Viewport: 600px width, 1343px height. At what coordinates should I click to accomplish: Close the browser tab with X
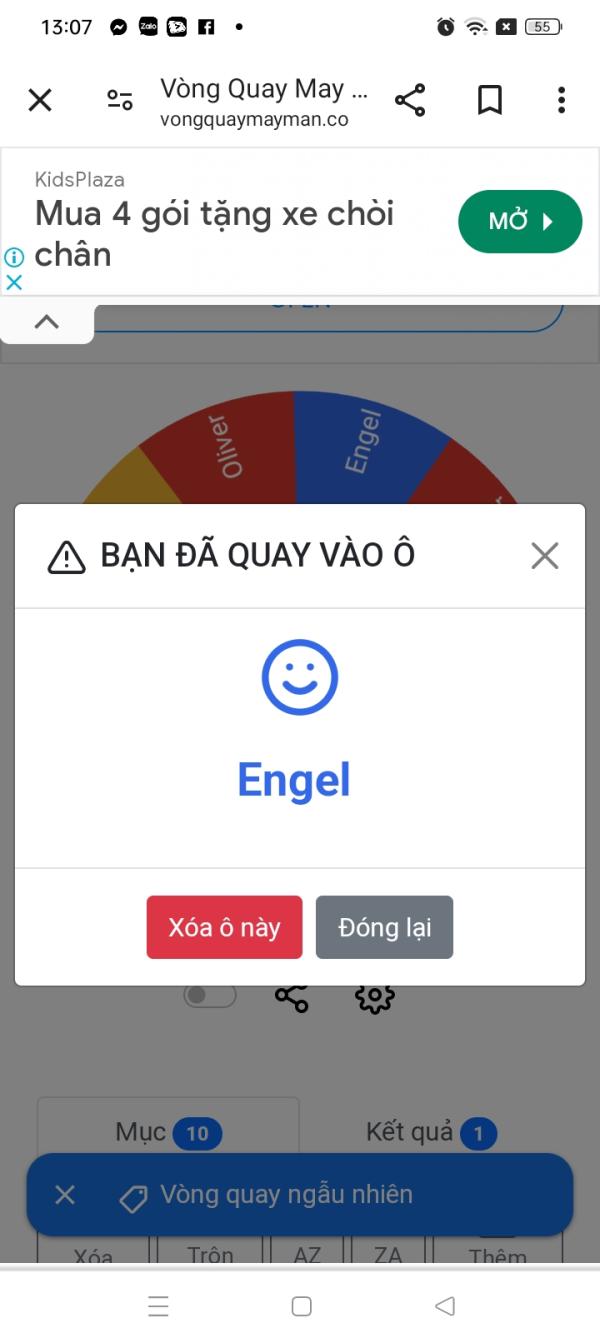40,100
